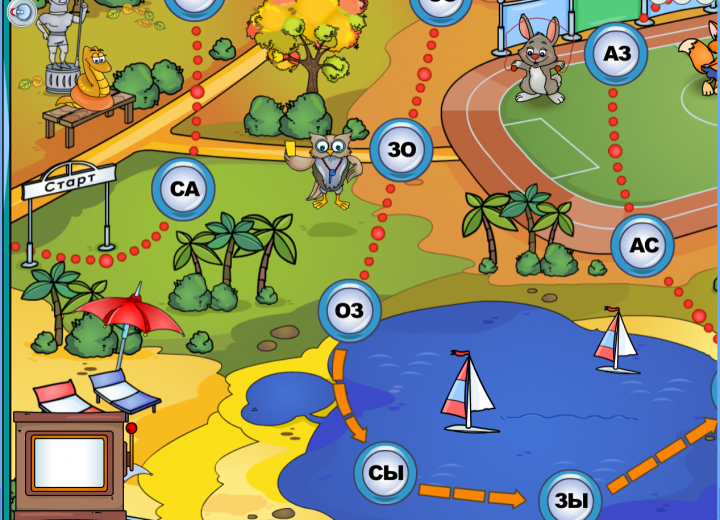
Task: Select the ЗЫ level bubble
Action: (570, 500)
